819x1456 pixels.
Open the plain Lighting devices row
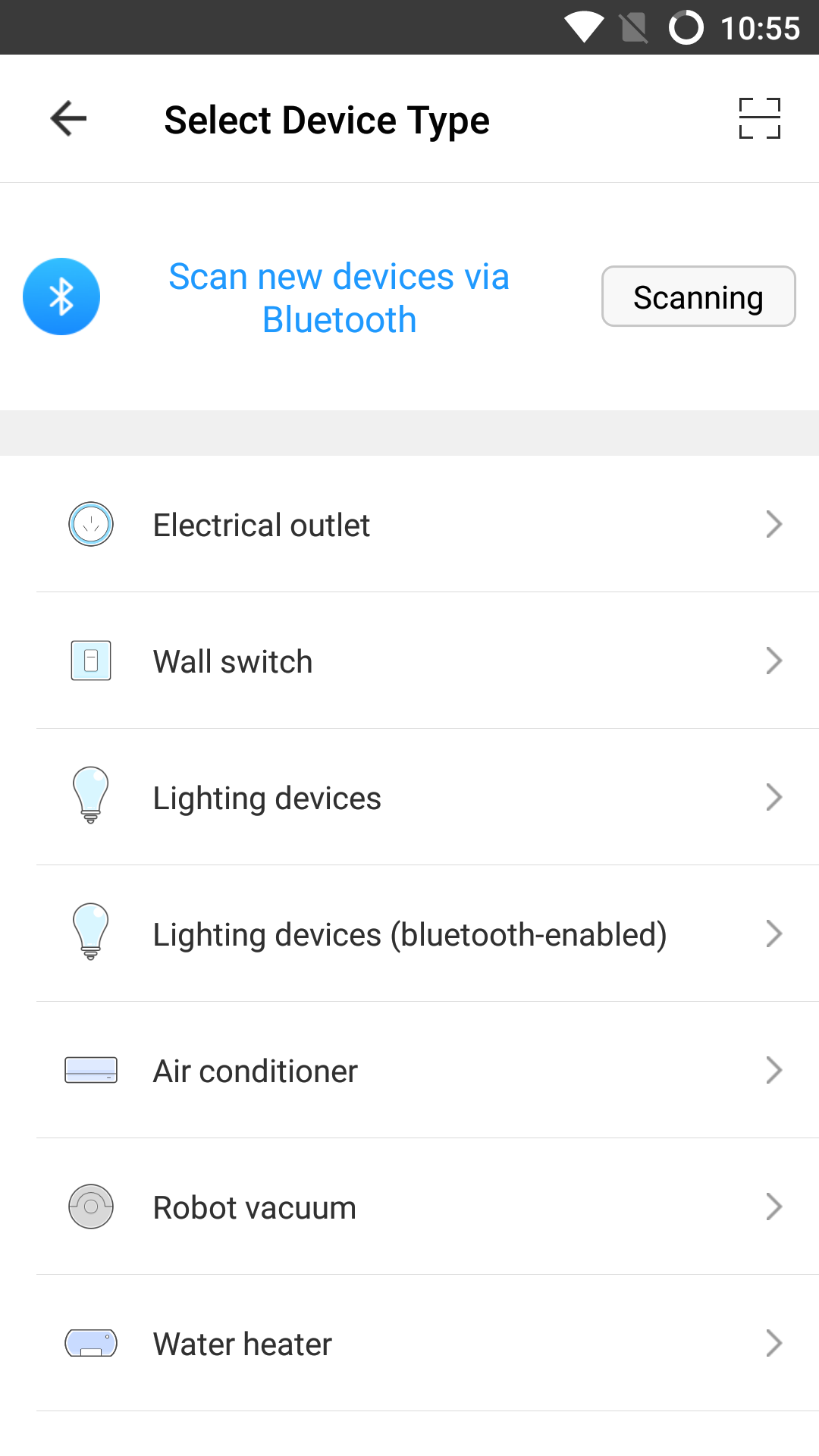coord(409,797)
